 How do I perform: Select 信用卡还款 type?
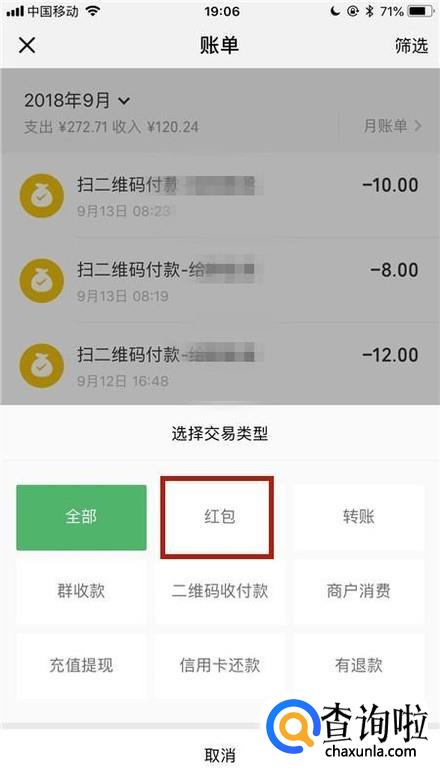[x=220, y=666]
